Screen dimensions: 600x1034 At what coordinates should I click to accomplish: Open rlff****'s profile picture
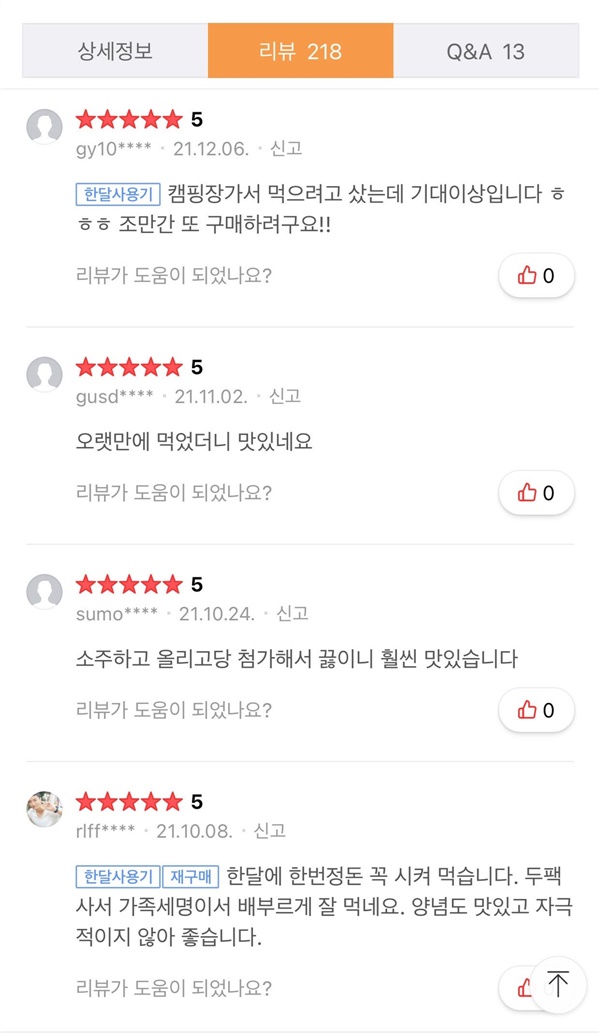click(44, 809)
